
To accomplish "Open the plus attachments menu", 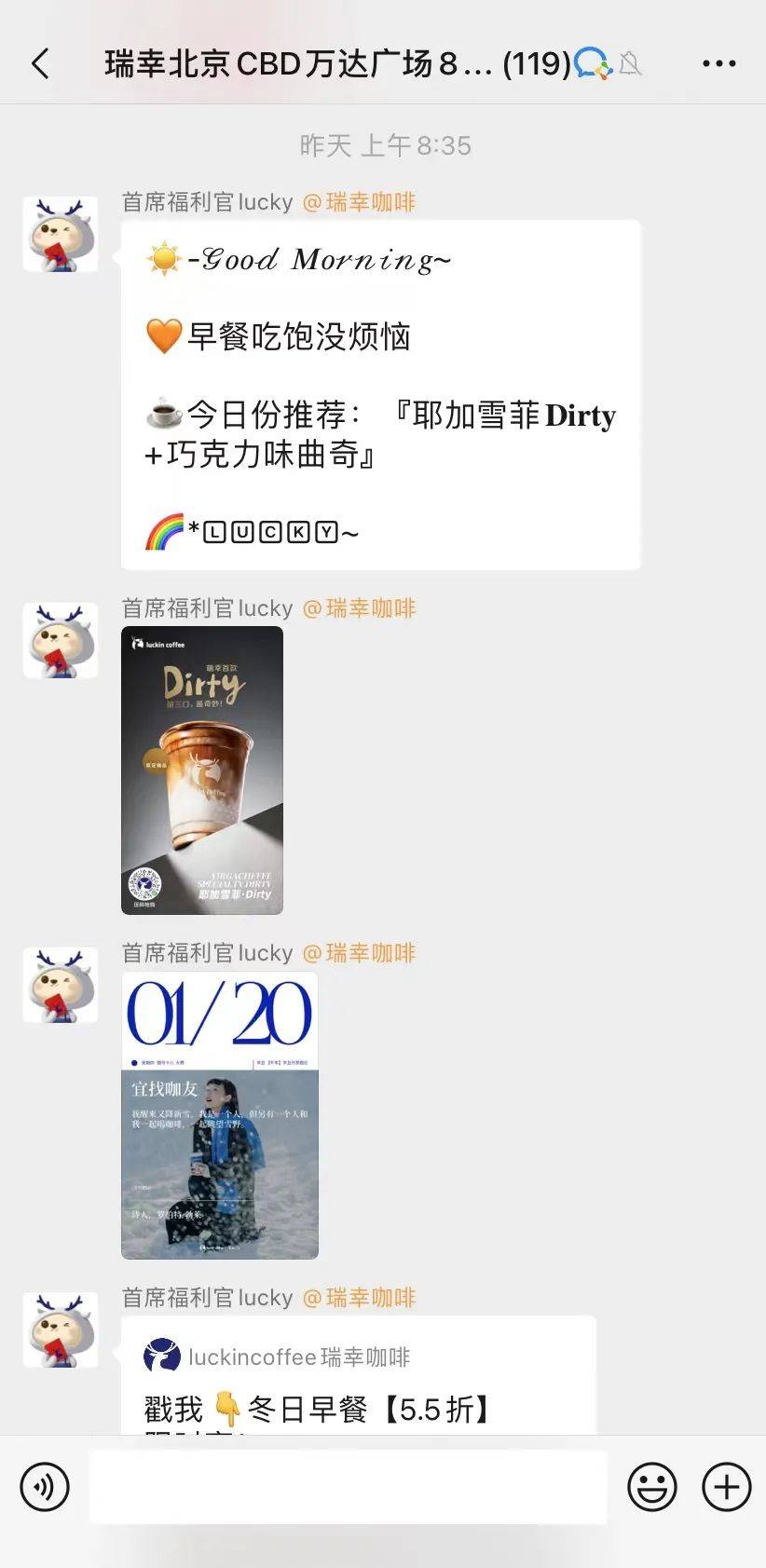I will click(x=726, y=1486).
